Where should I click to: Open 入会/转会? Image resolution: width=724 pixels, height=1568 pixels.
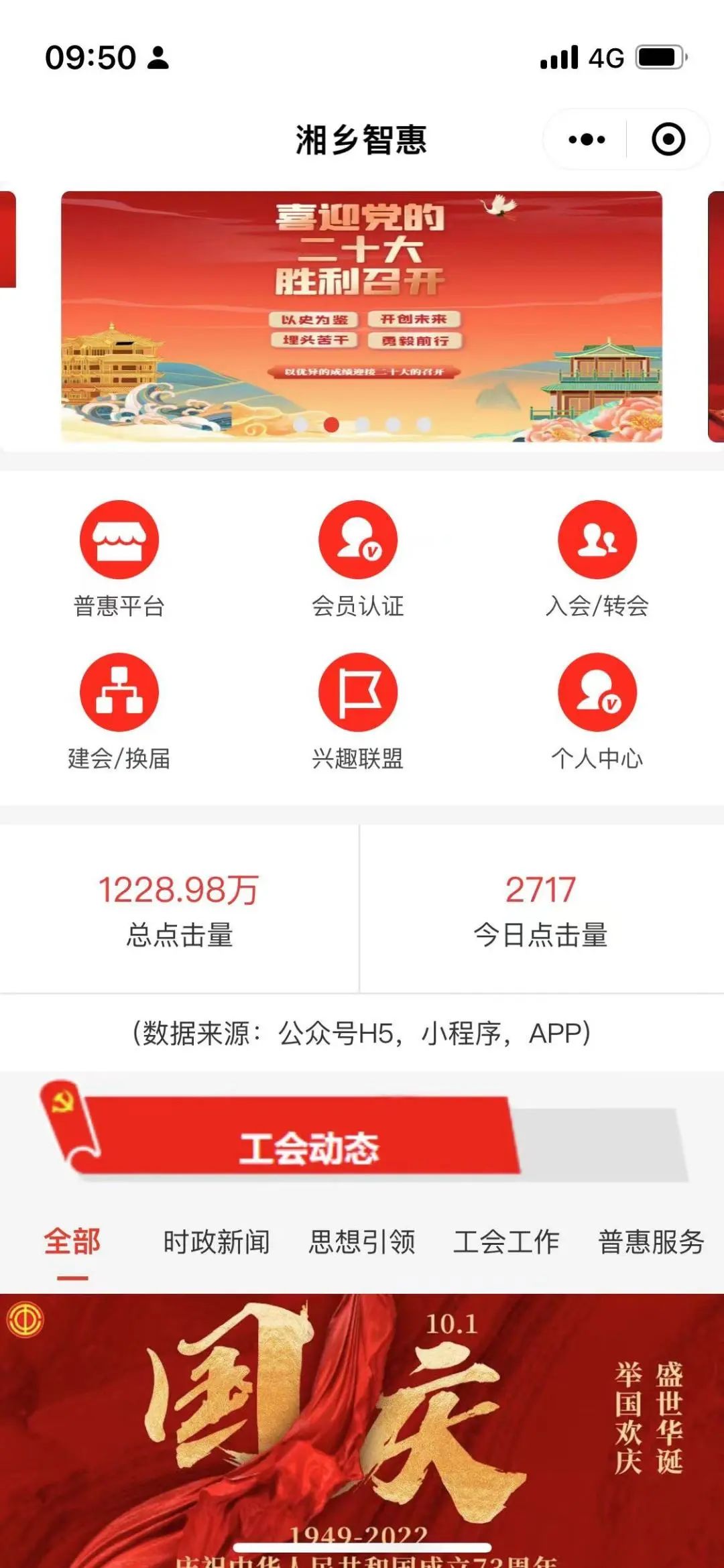pos(597,559)
